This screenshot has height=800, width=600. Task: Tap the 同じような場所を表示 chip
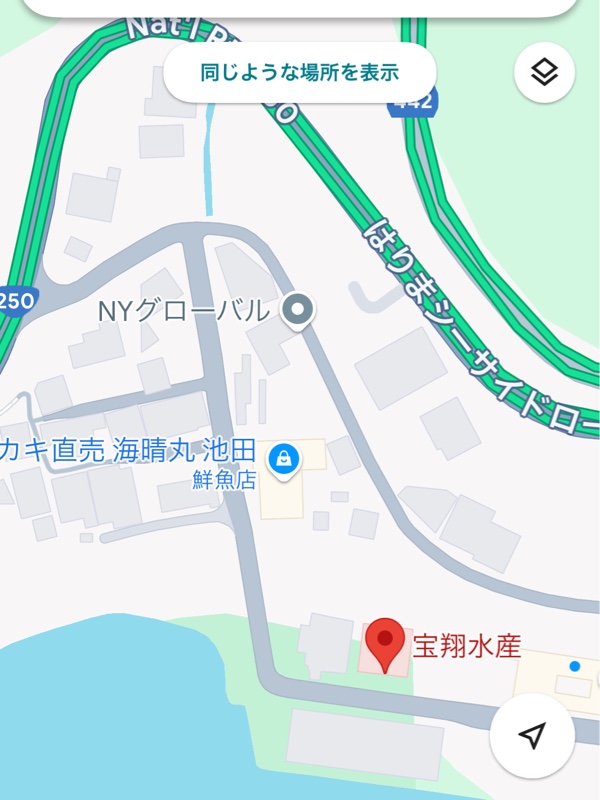pos(300,72)
